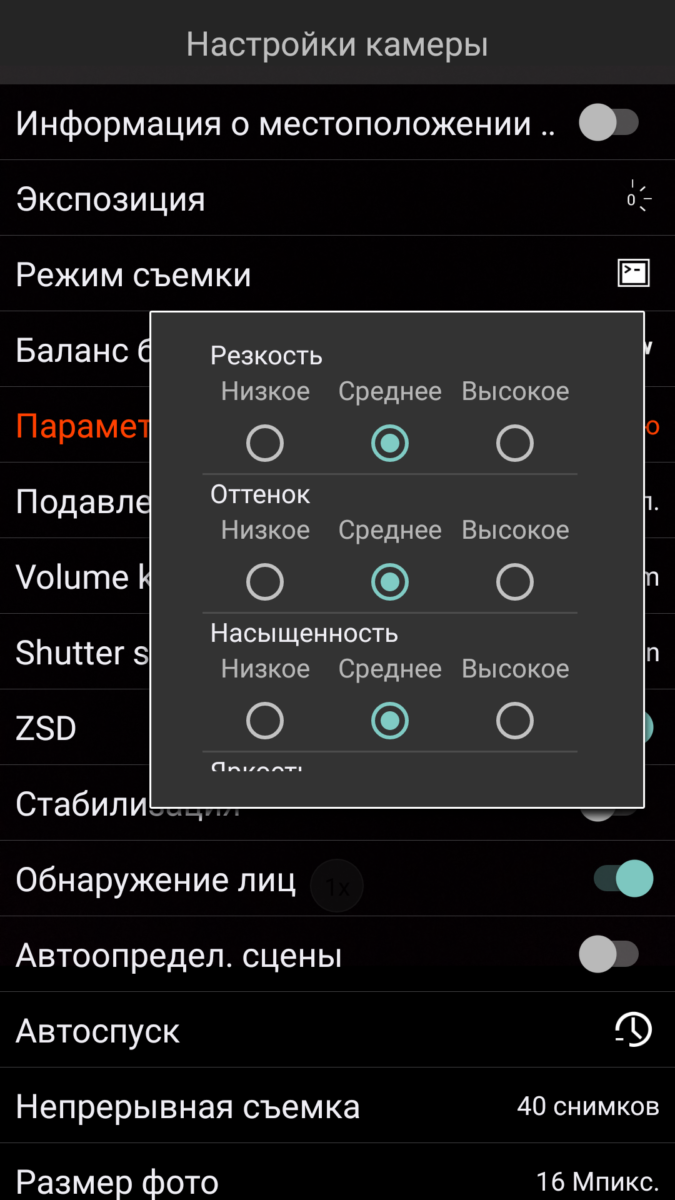This screenshot has height=1200, width=675.
Task: Open Автоспуск timer setting
Action: tap(337, 1030)
